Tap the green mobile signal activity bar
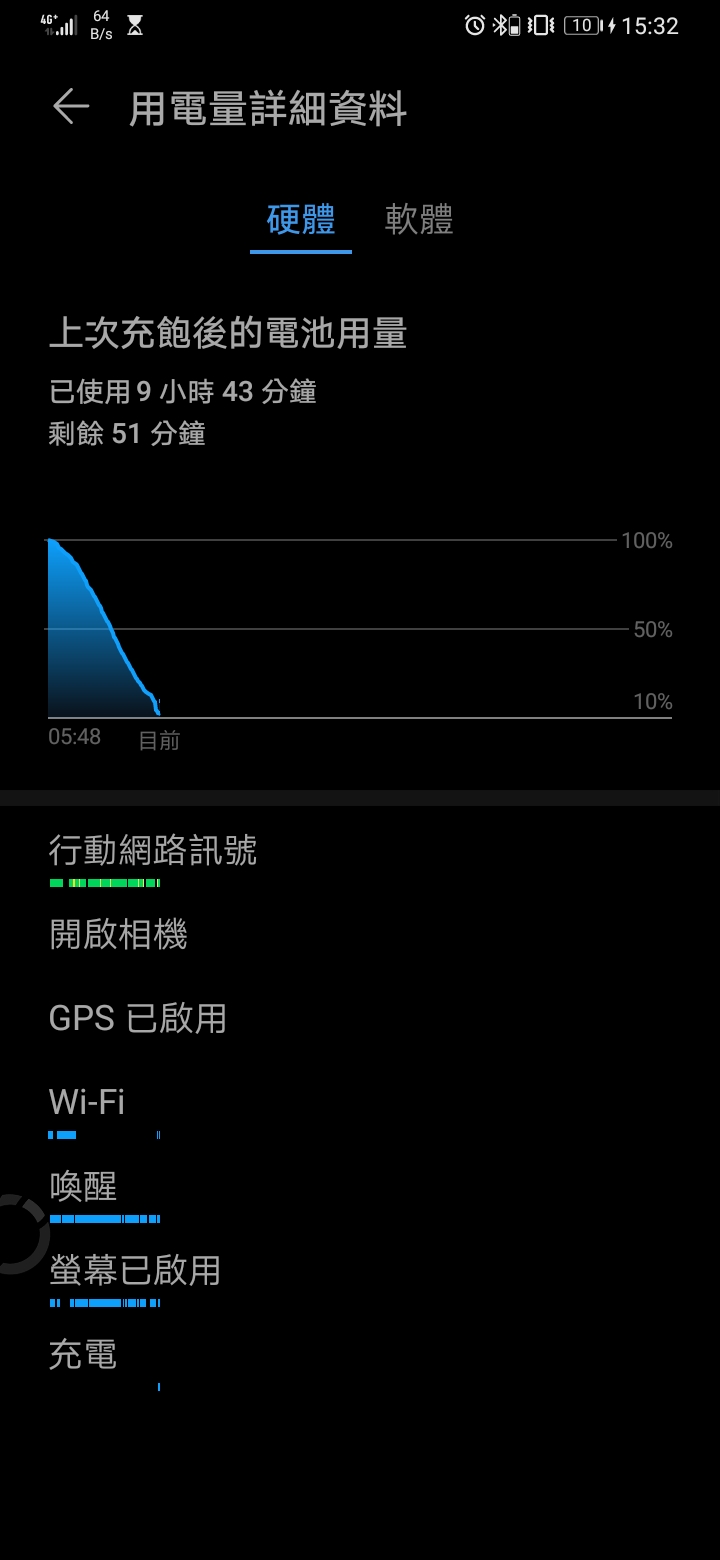 (x=104, y=883)
